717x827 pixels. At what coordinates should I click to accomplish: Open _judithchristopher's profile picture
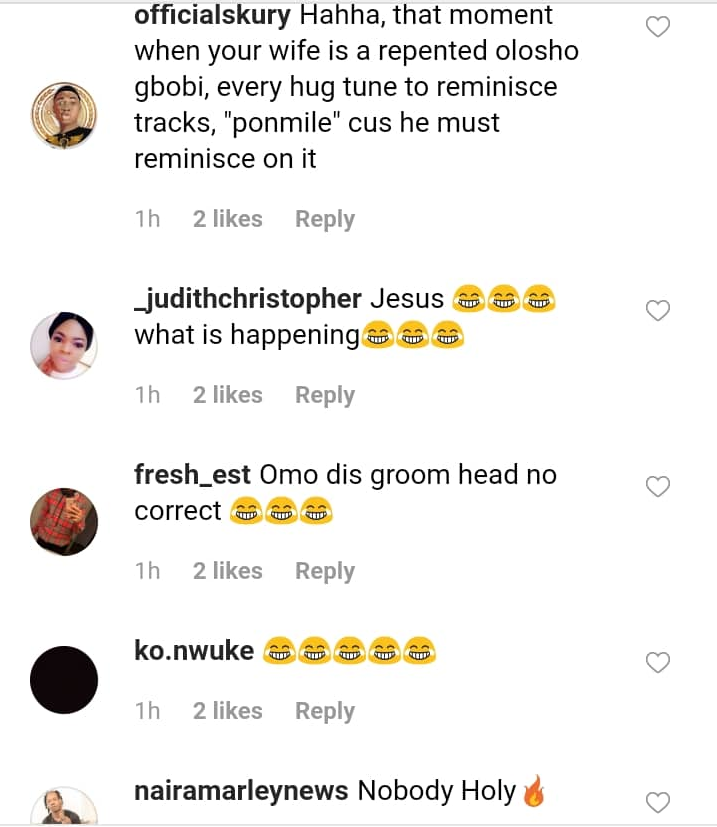[64, 346]
